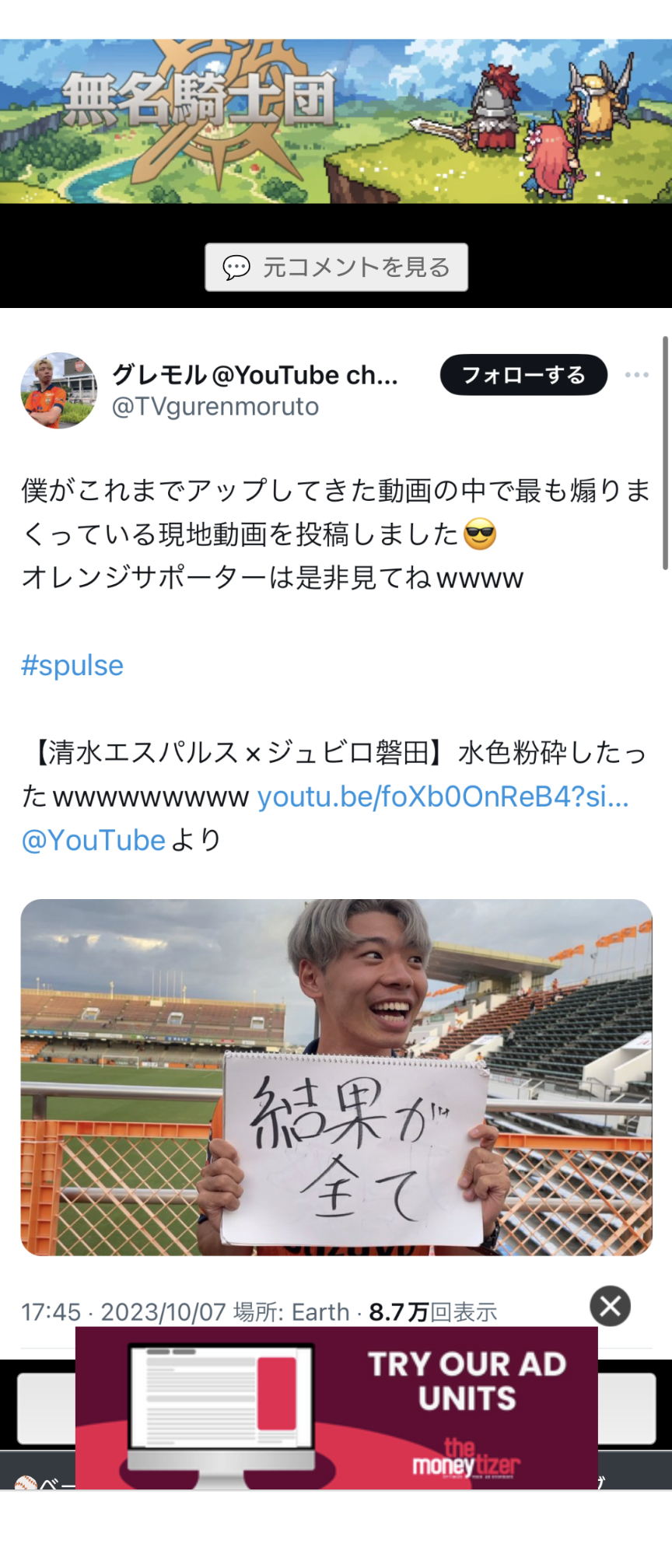Open the 無名騎士団 game banner ad
Image resolution: width=672 pixels, height=1568 pixels.
336,121
